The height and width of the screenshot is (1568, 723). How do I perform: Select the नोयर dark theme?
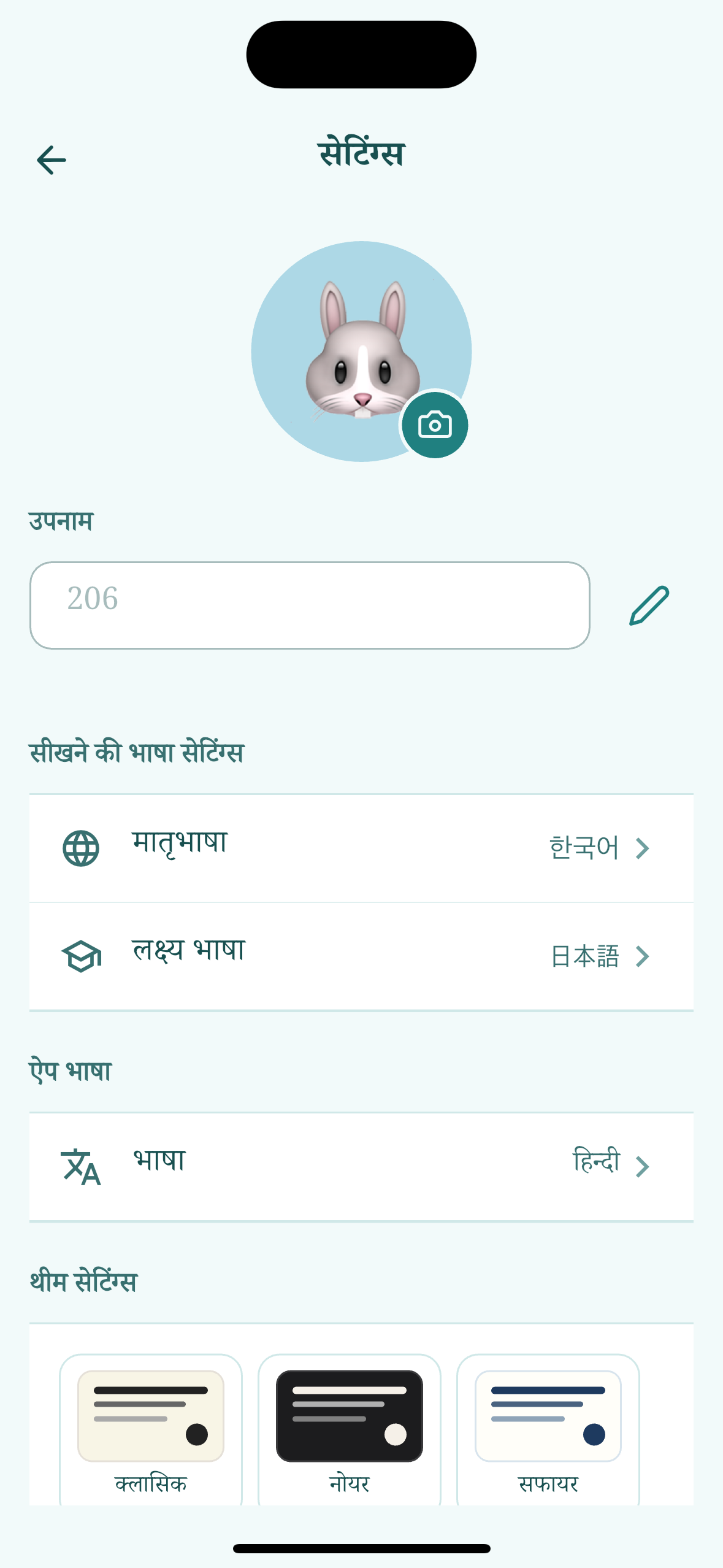coord(350,1429)
